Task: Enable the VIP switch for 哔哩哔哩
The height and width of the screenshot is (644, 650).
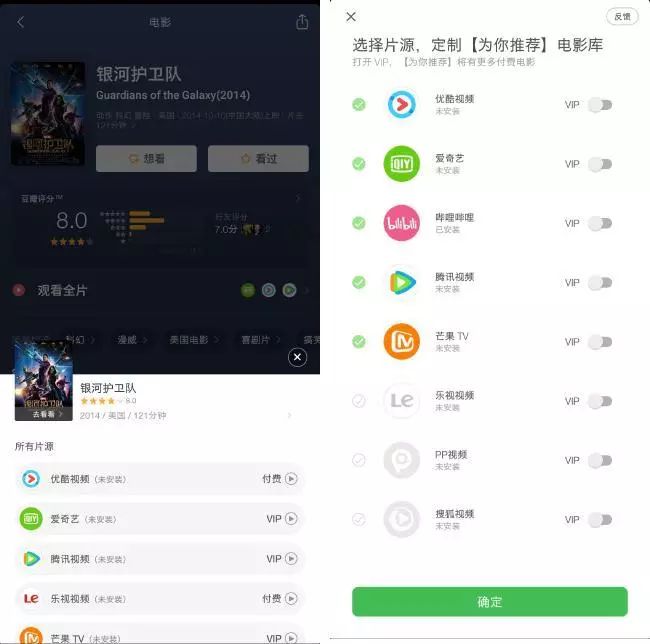Action: coord(600,223)
